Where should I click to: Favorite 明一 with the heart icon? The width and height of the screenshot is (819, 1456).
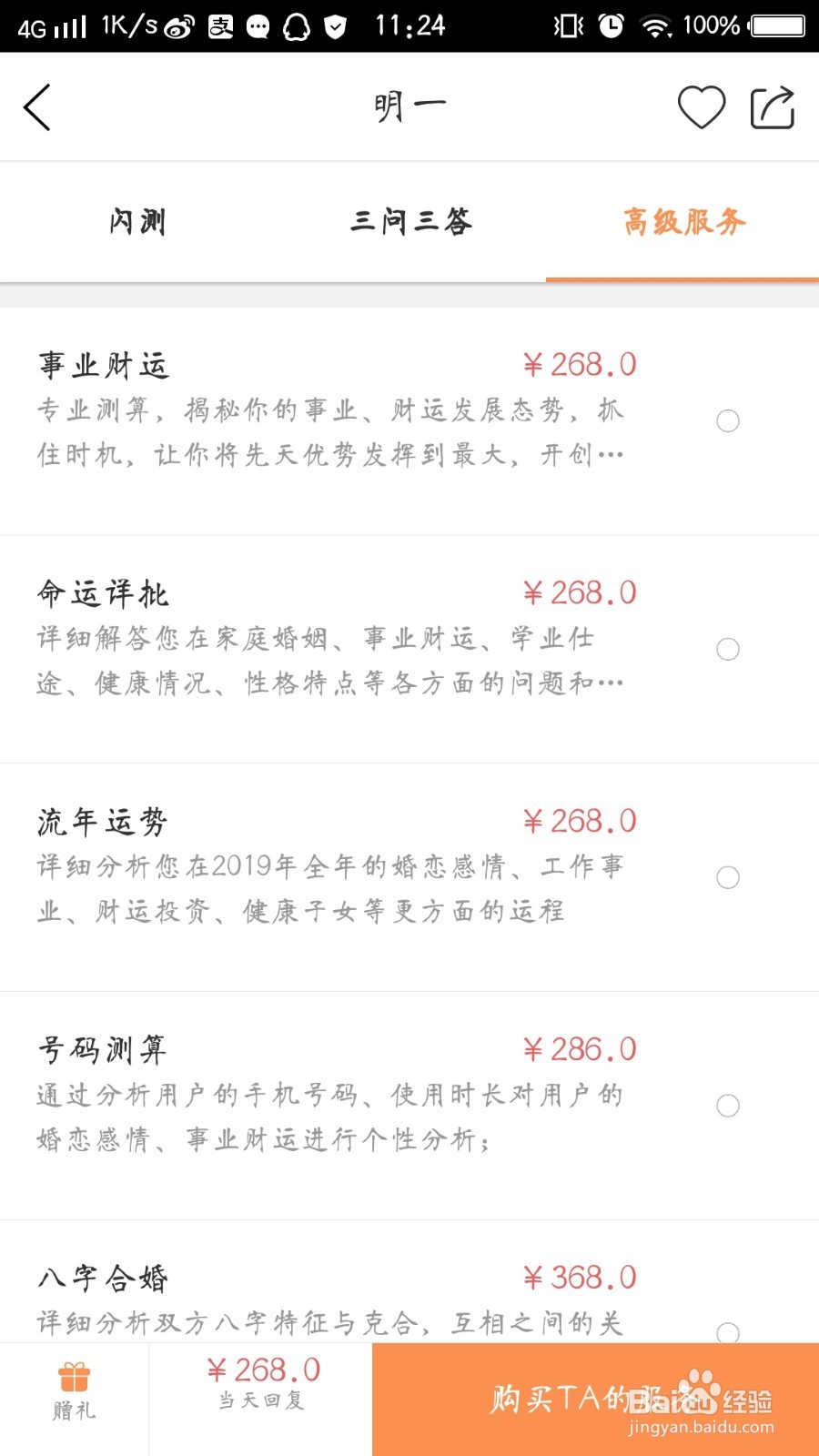pyautogui.click(x=702, y=107)
